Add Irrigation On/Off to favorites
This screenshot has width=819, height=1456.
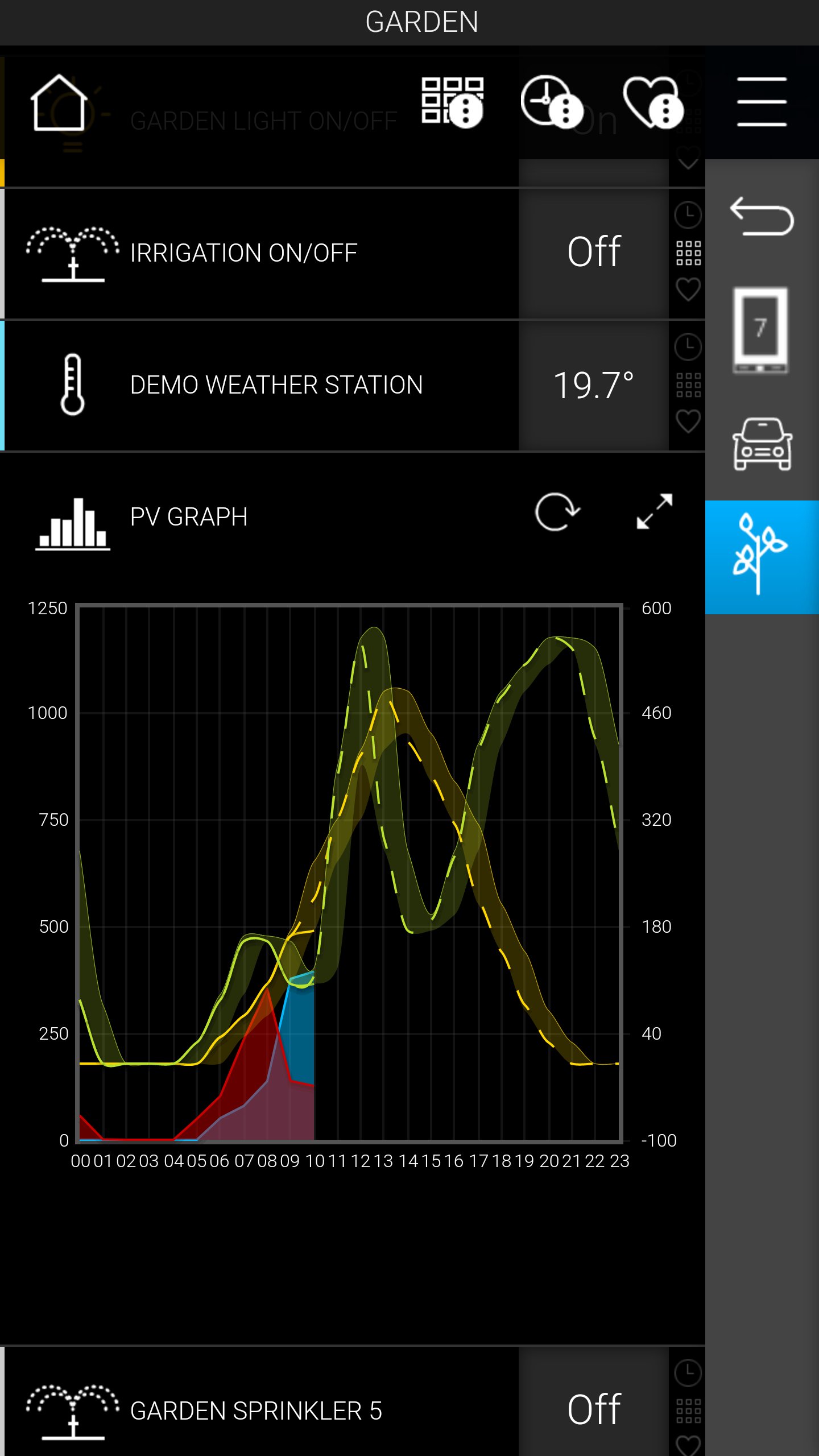(x=688, y=290)
